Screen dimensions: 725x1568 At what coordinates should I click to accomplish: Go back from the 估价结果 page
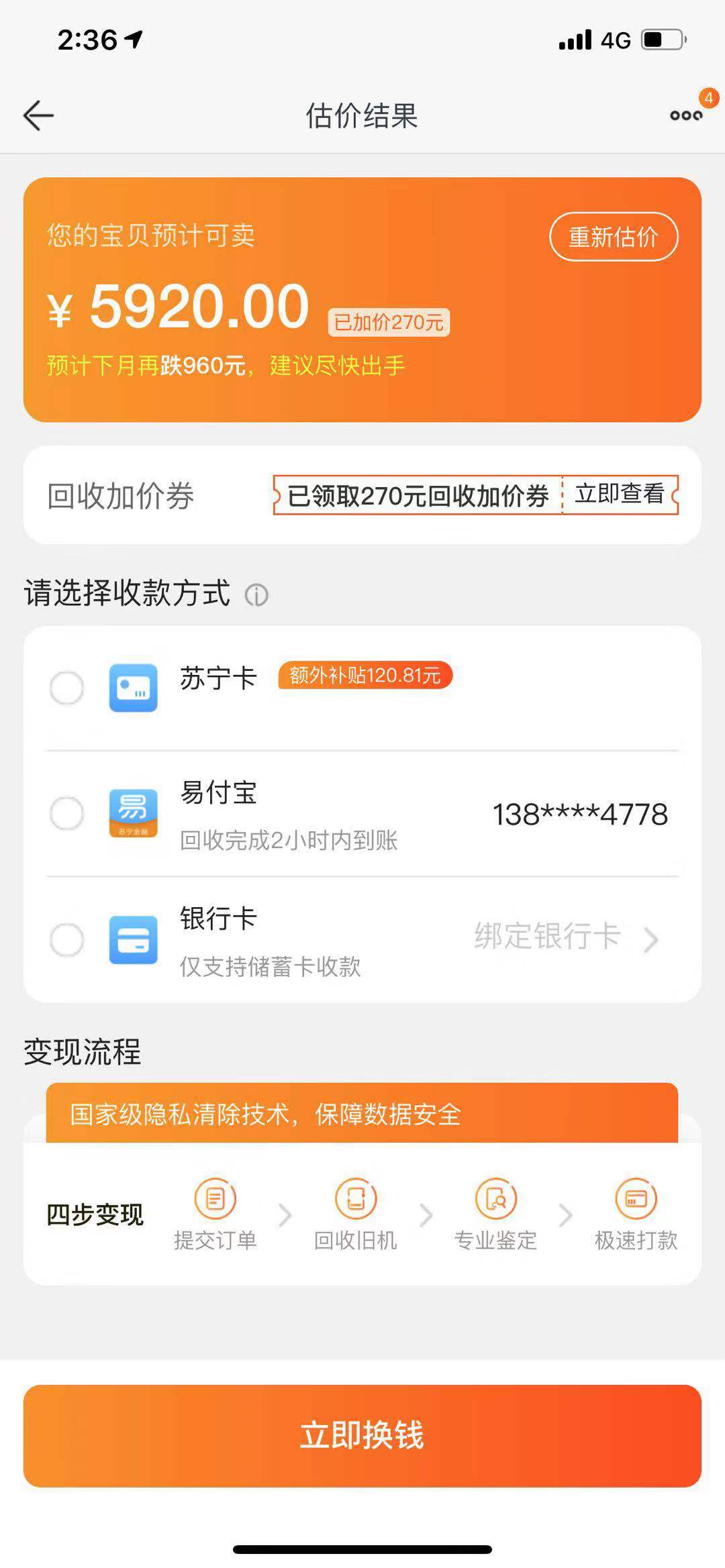[x=38, y=115]
